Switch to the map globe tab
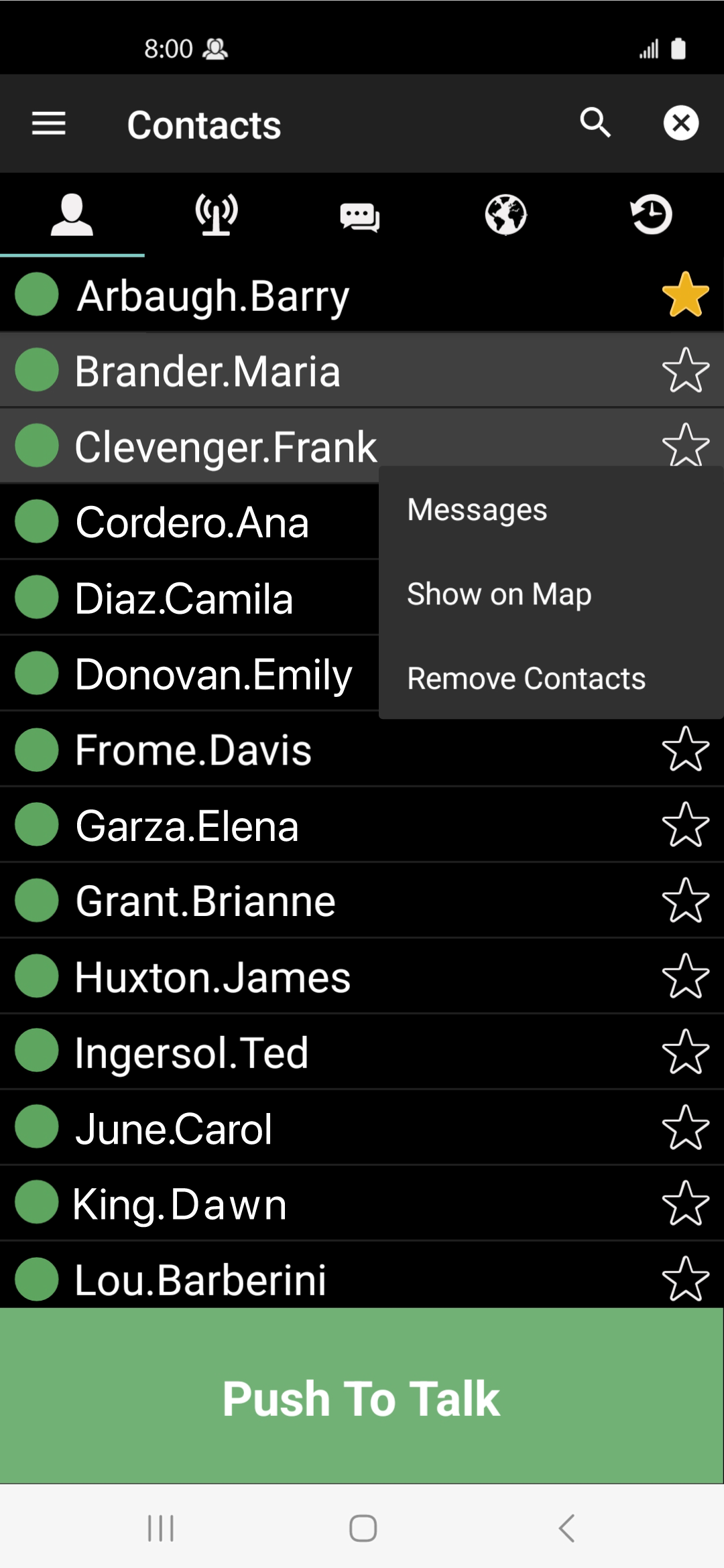Viewport: 724px width, 1568px height. point(505,215)
